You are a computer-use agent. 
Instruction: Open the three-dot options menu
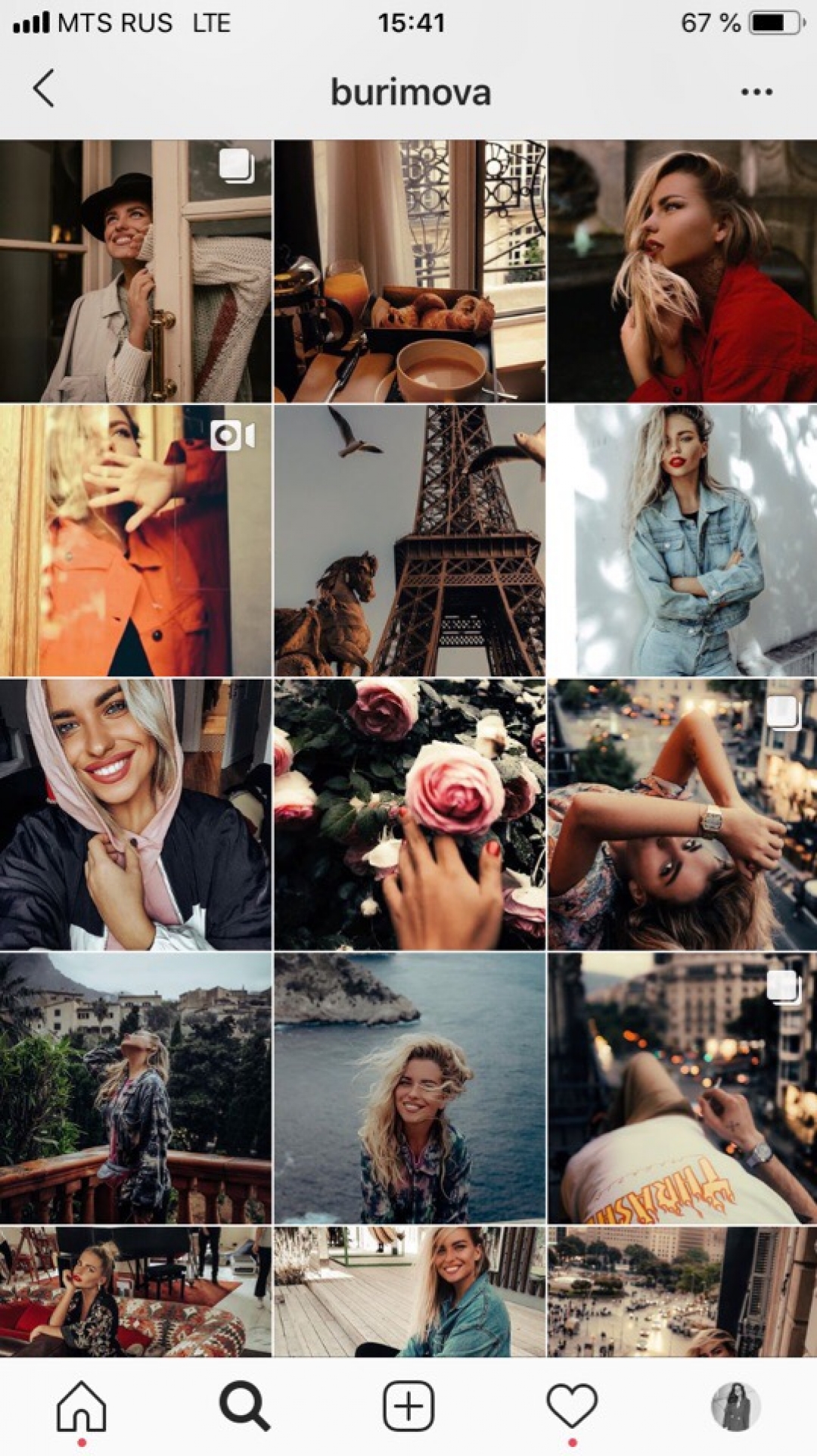(756, 92)
